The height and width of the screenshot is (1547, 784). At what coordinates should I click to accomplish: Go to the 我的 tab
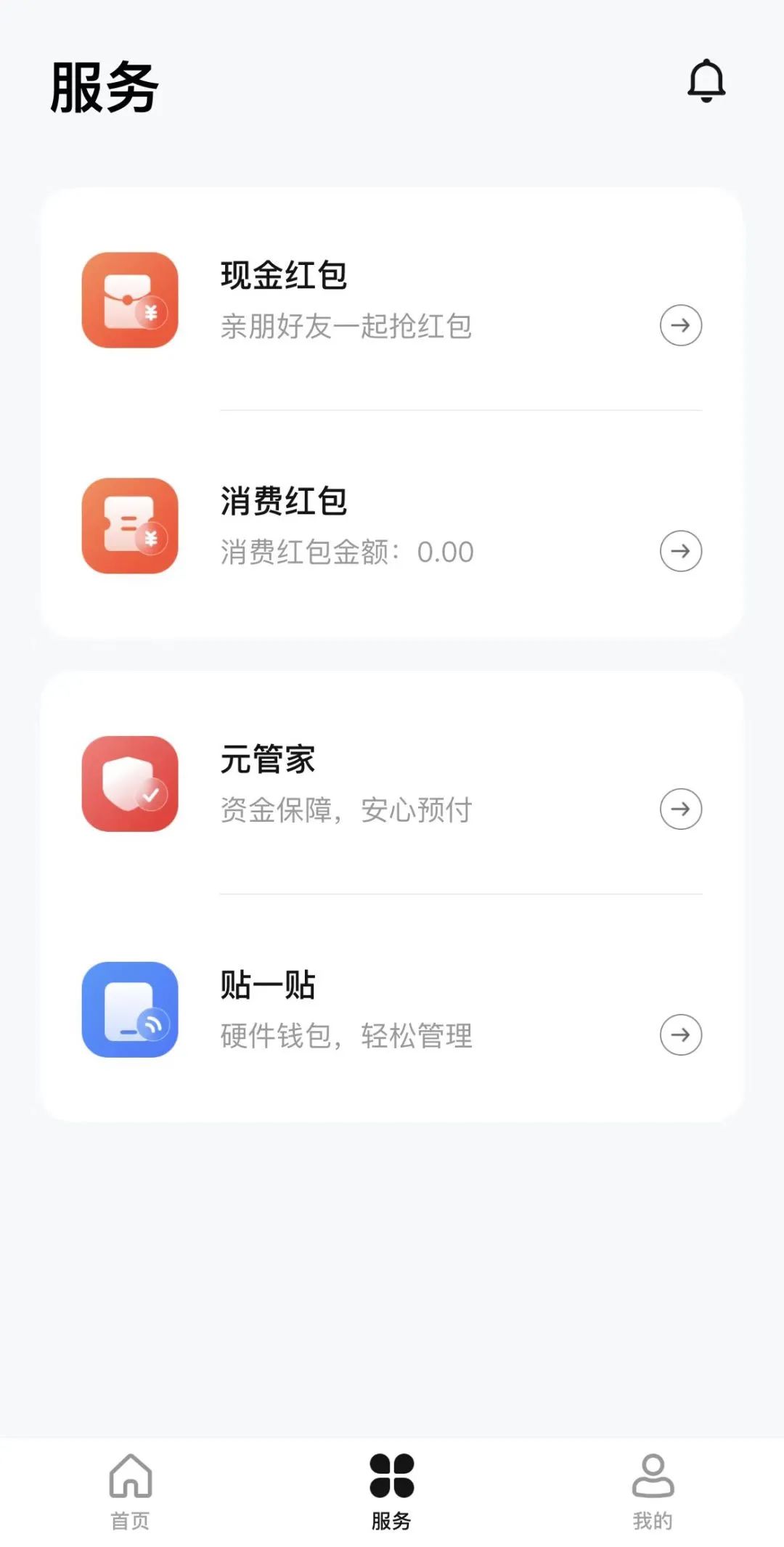(x=653, y=1491)
